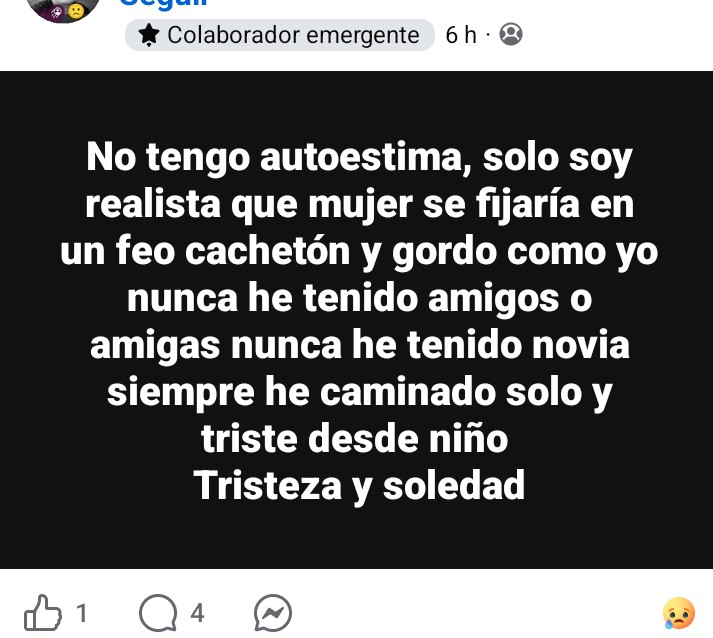Open the comments on this post
This screenshot has width=713, height=638.
(x=158, y=612)
